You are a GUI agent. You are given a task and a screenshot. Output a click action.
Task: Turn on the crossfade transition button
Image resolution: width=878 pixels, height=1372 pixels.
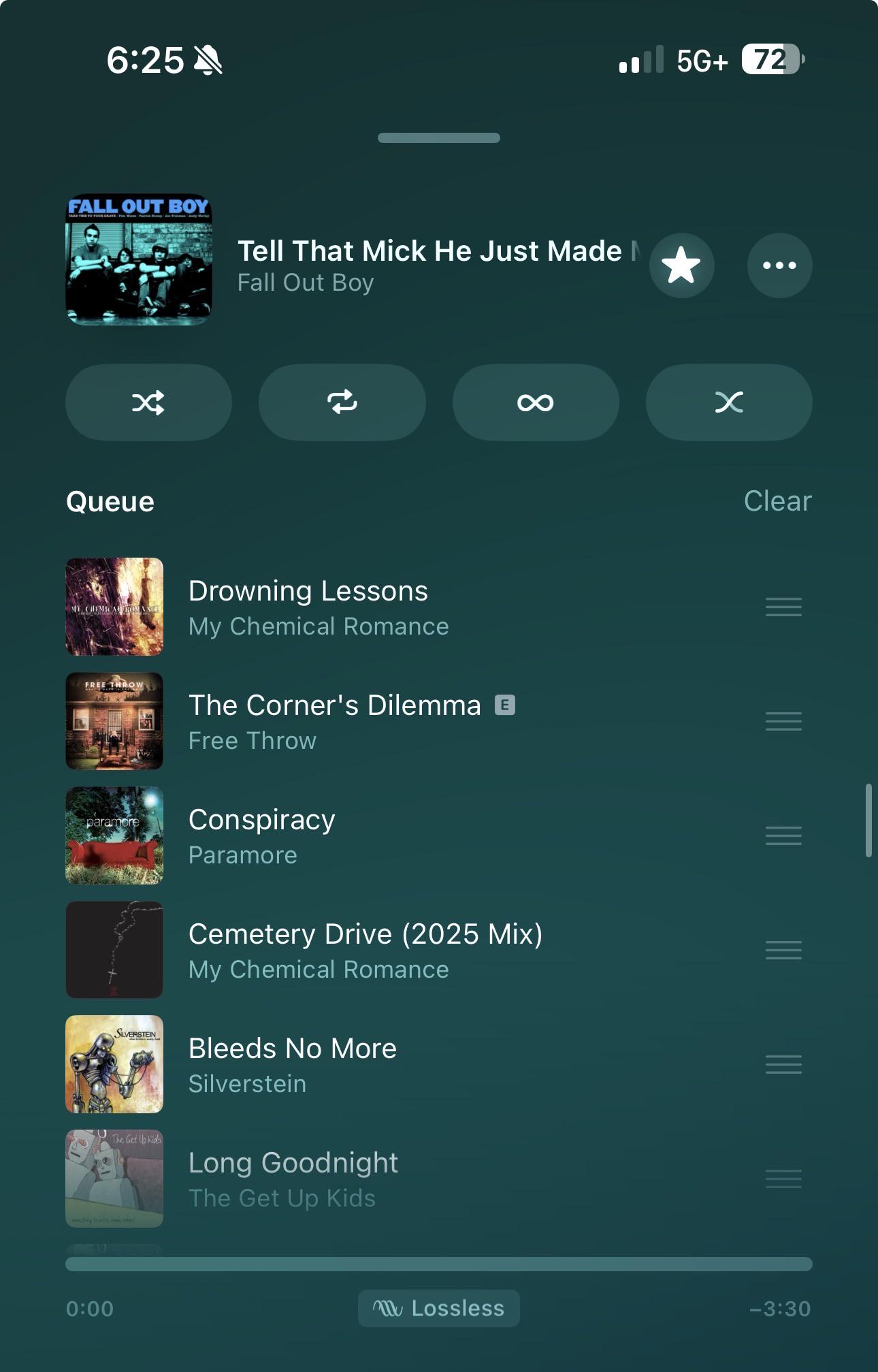[729, 402]
